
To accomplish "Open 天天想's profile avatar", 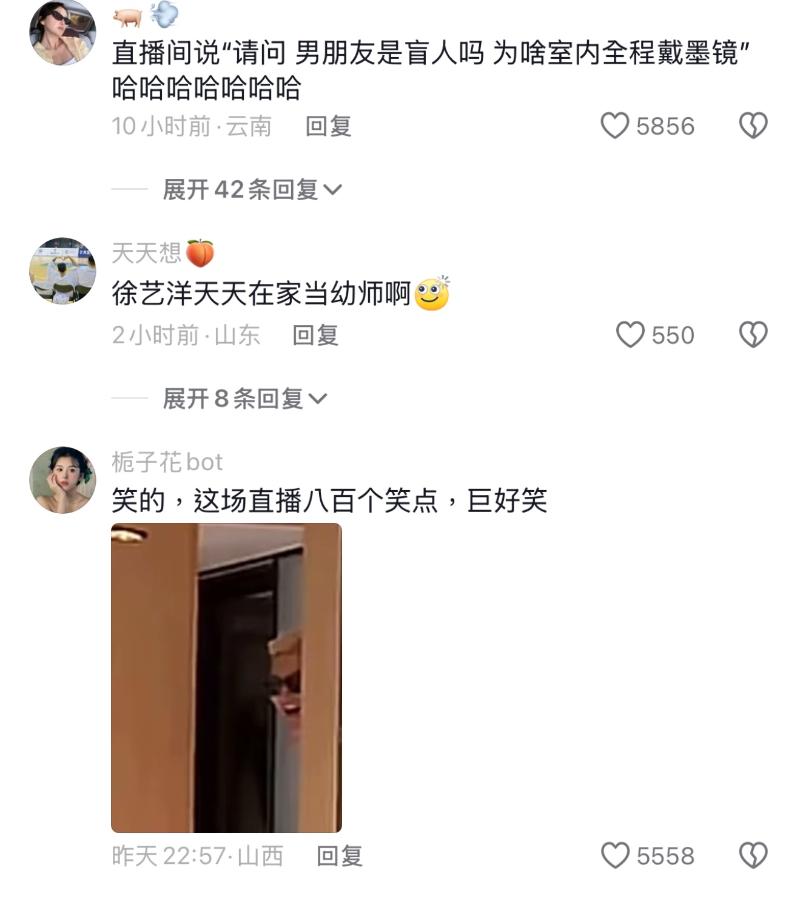I will pos(62,270).
